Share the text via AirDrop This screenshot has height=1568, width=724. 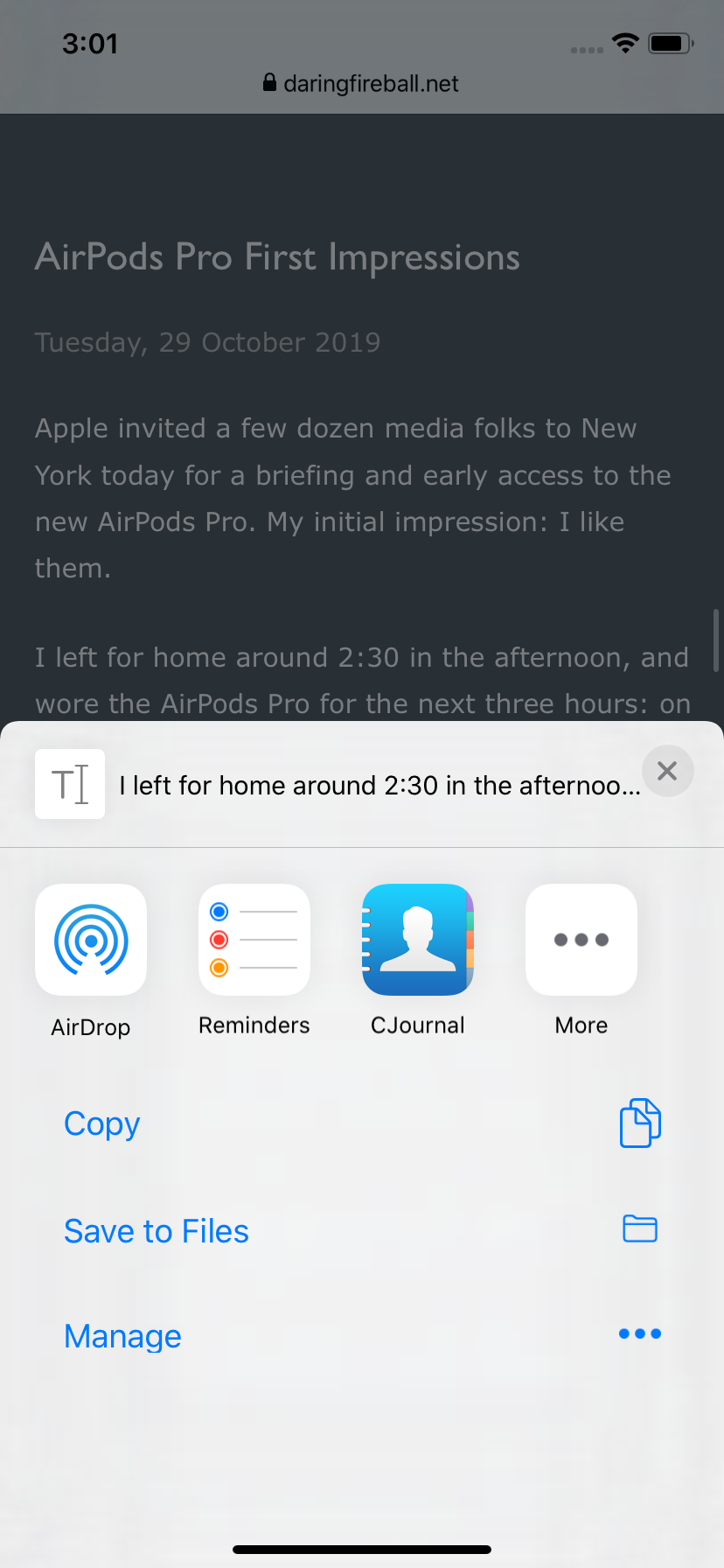click(91, 940)
